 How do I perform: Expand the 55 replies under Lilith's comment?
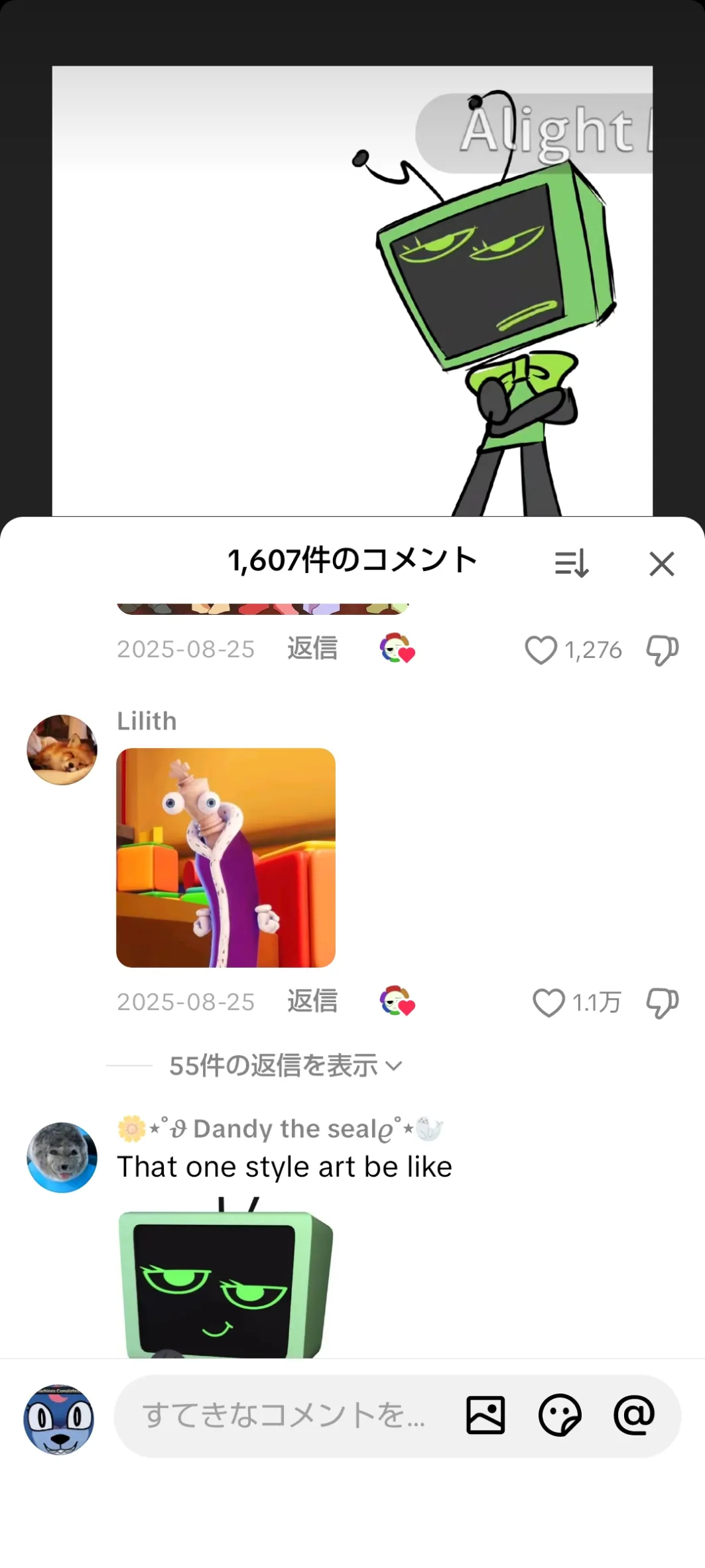(x=286, y=1066)
